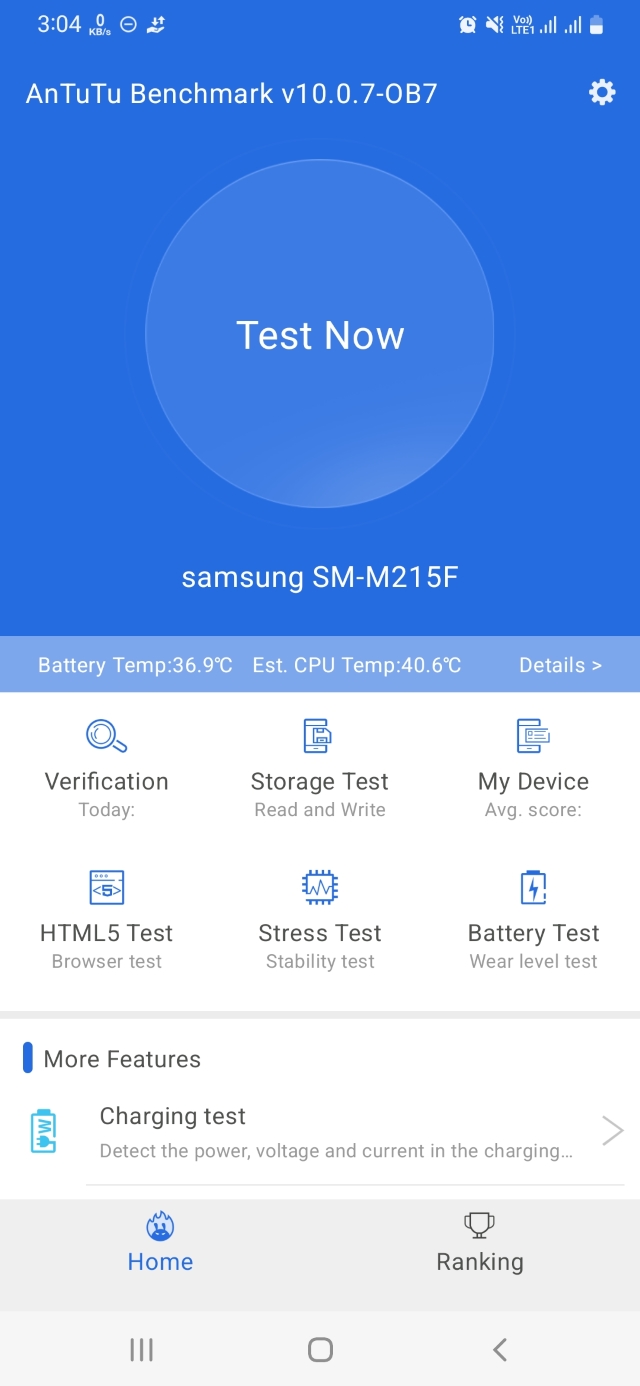
Task: Open the Verification tool
Action: click(107, 767)
